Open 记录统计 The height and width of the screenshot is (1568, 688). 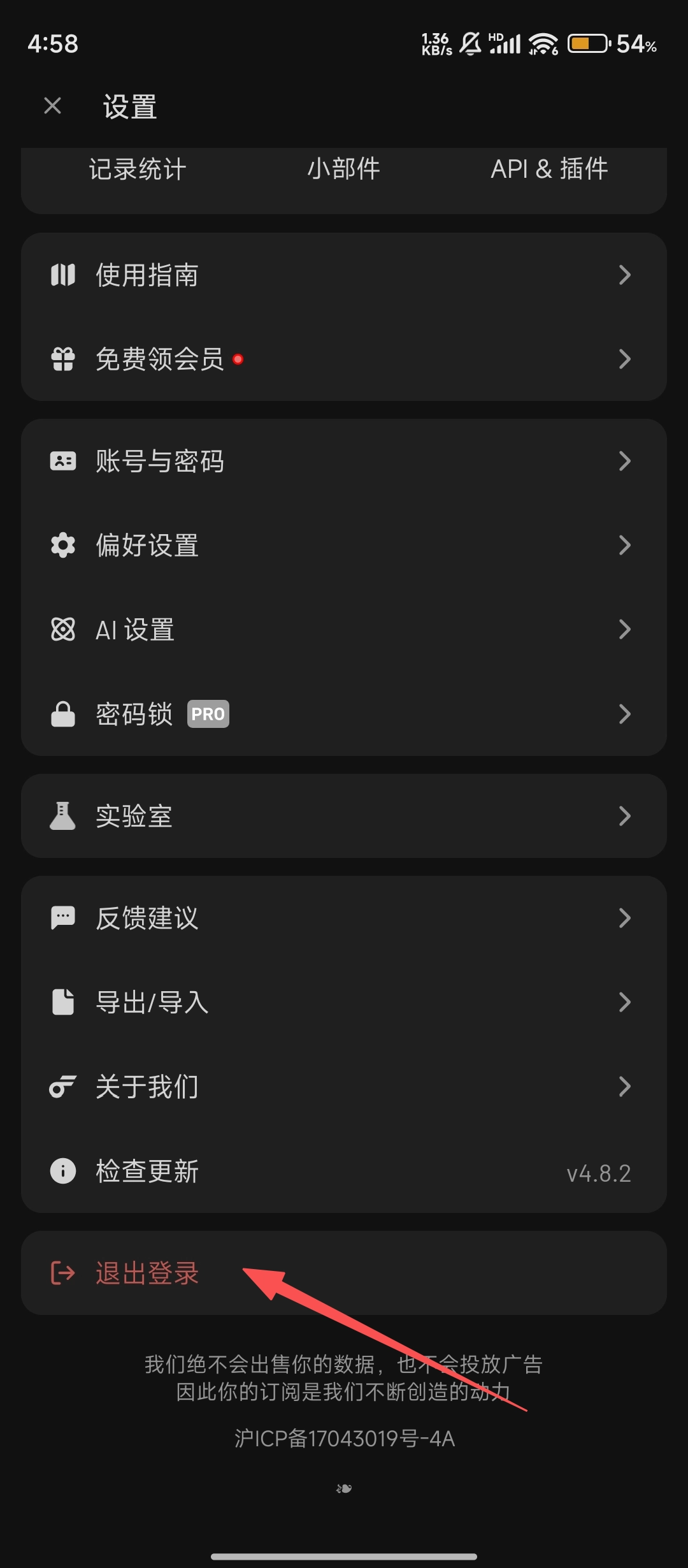pos(138,170)
